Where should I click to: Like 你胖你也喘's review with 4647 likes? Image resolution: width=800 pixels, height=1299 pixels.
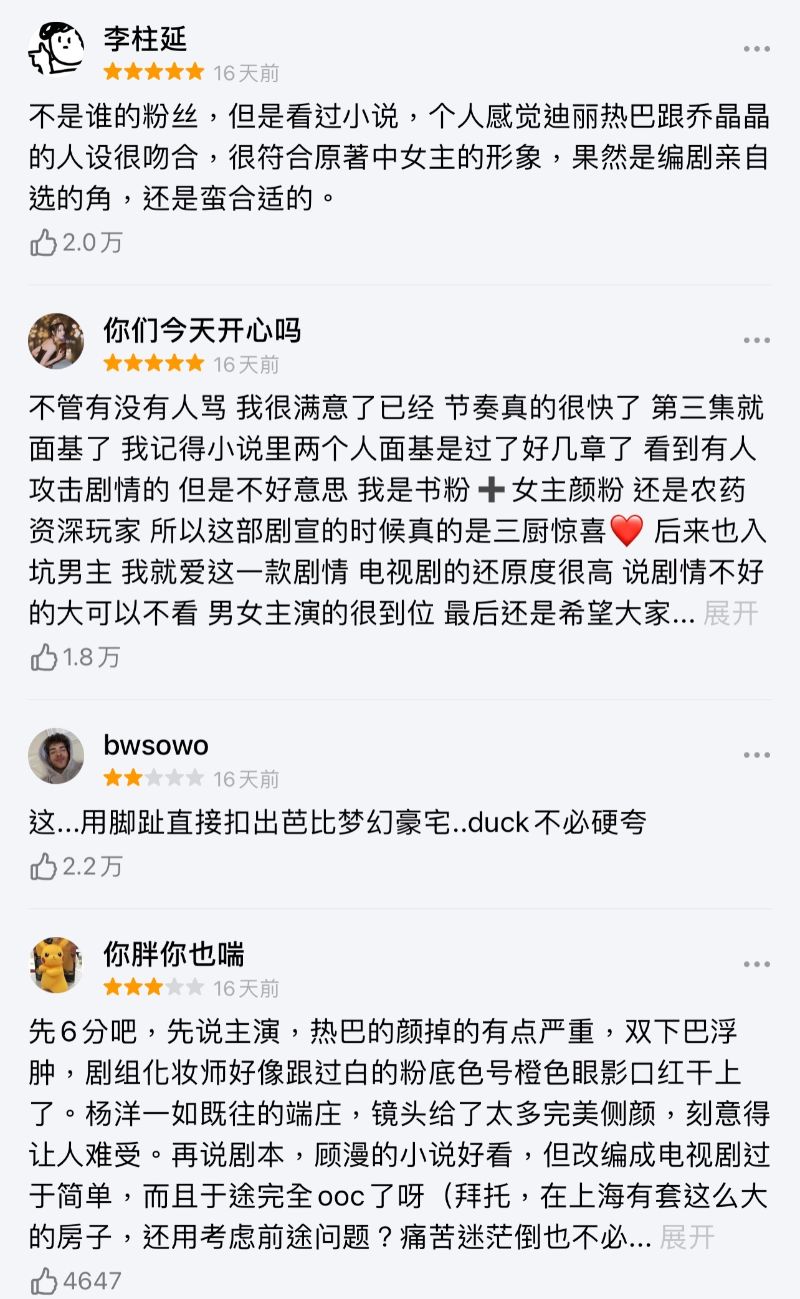45,1281
